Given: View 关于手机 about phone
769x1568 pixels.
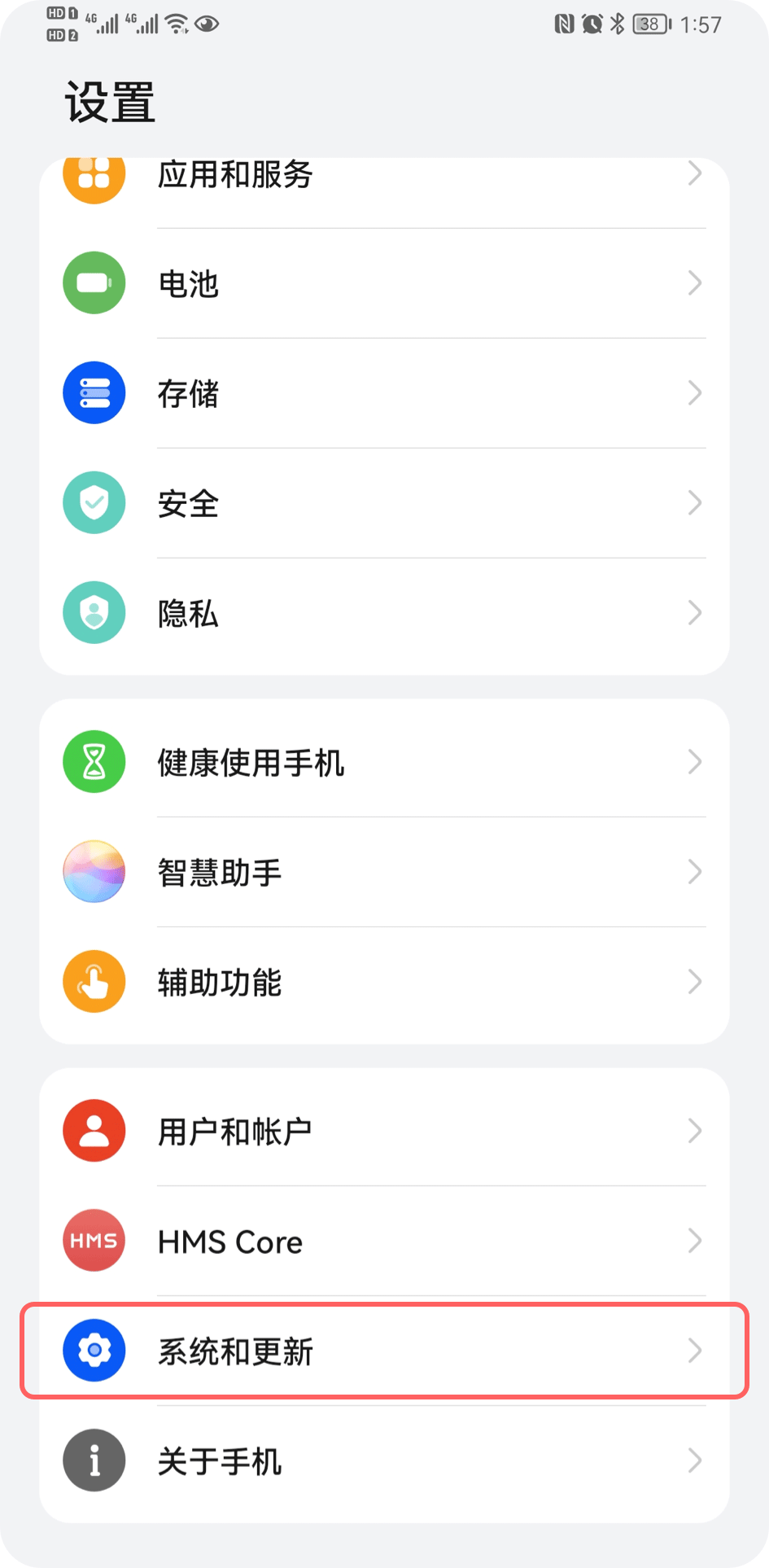Looking at the screenshot, I should (384, 1461).
